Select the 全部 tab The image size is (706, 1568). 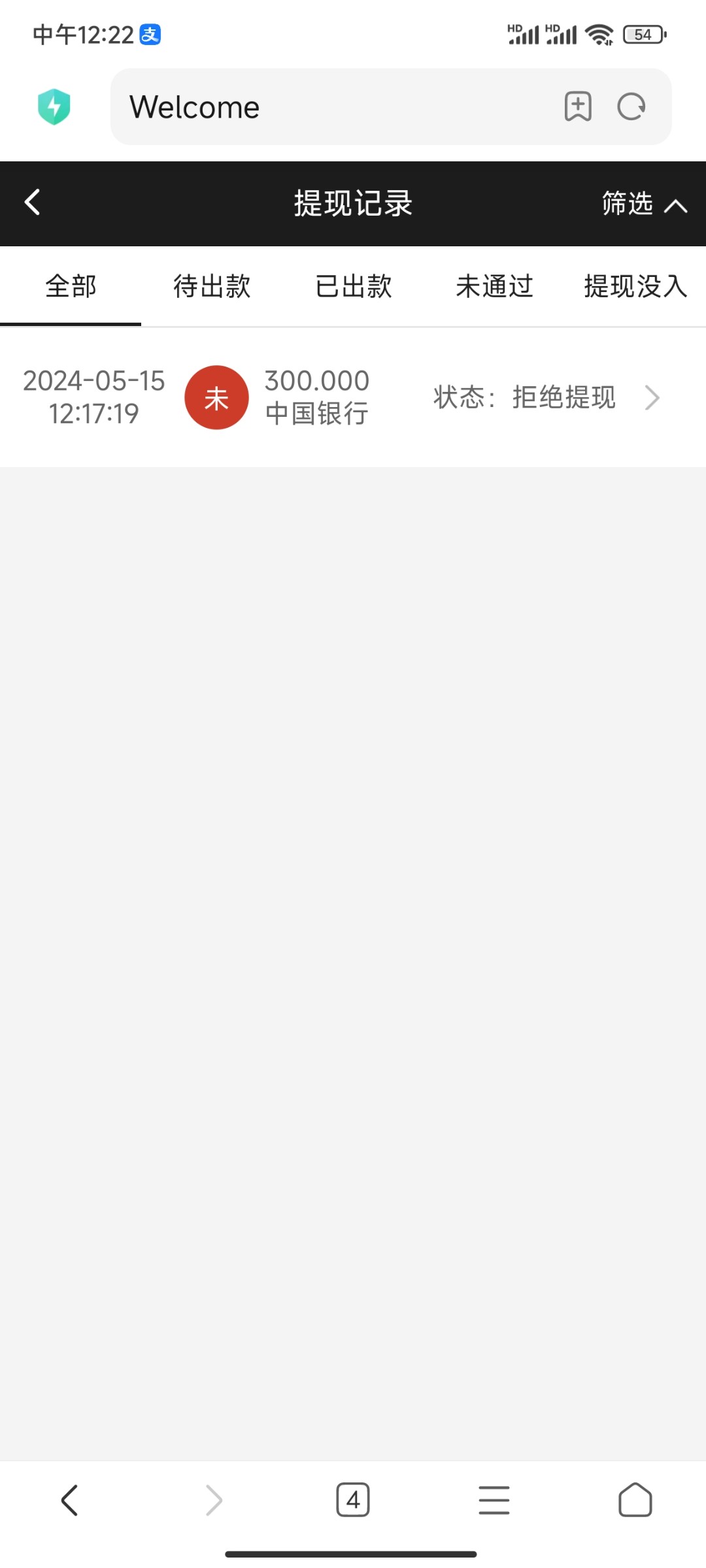71,286
